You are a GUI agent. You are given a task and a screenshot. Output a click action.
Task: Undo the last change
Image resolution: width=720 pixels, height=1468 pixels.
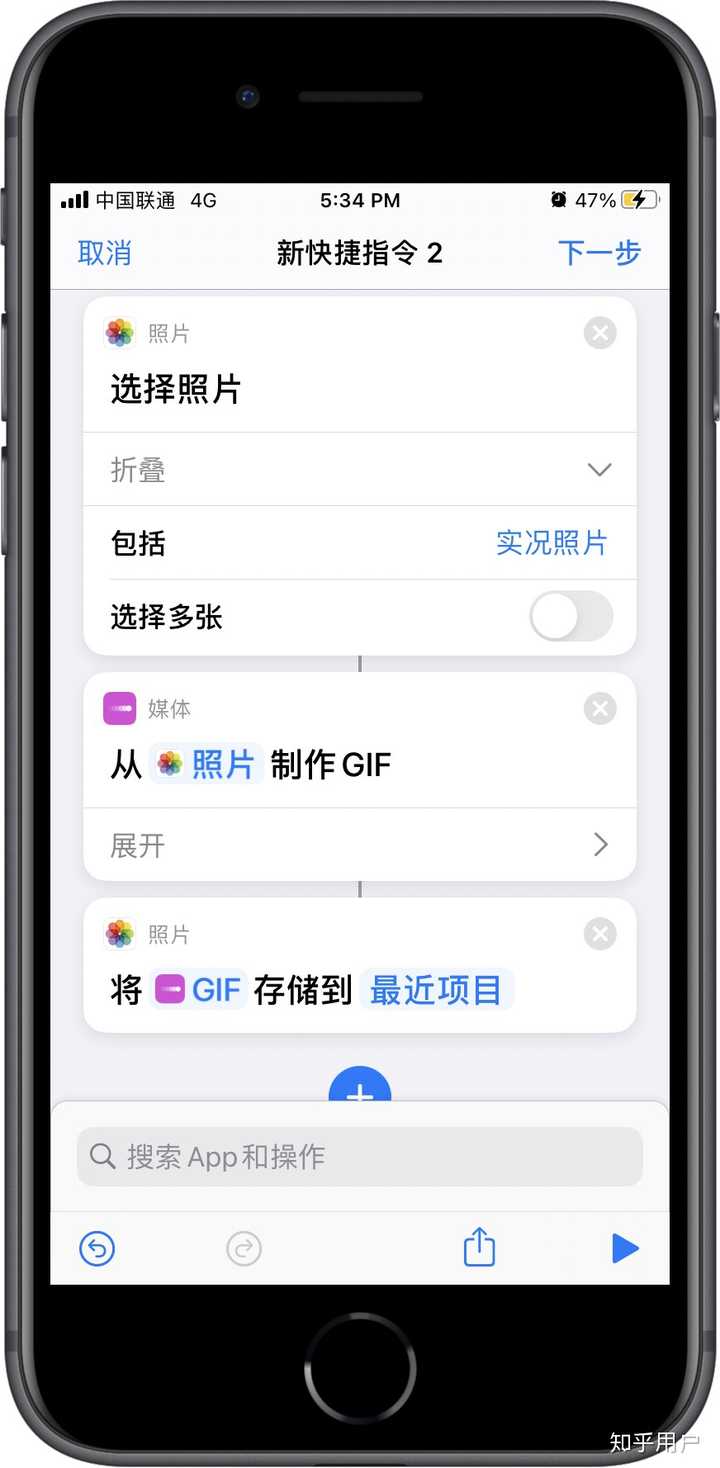point(97,1248)
